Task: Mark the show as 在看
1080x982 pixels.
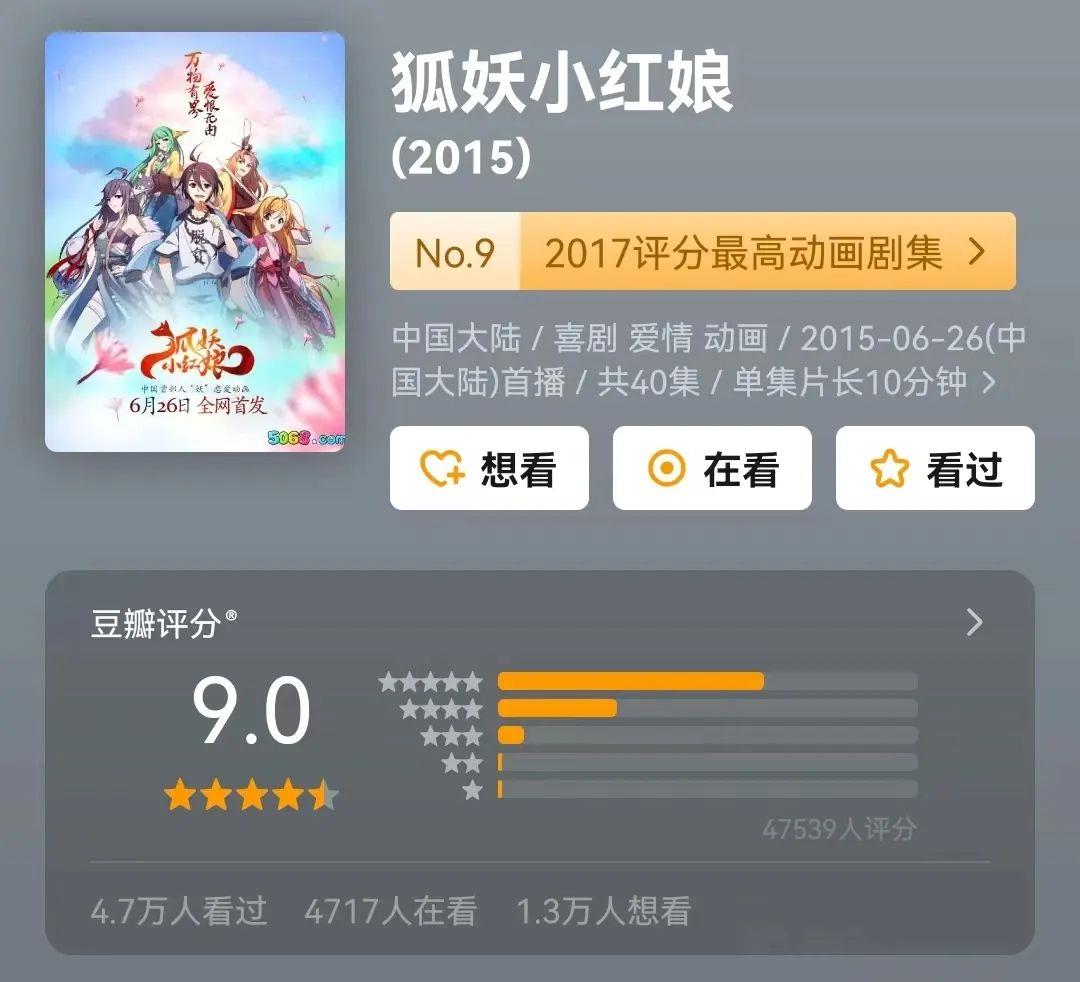Action: [712, 468]
